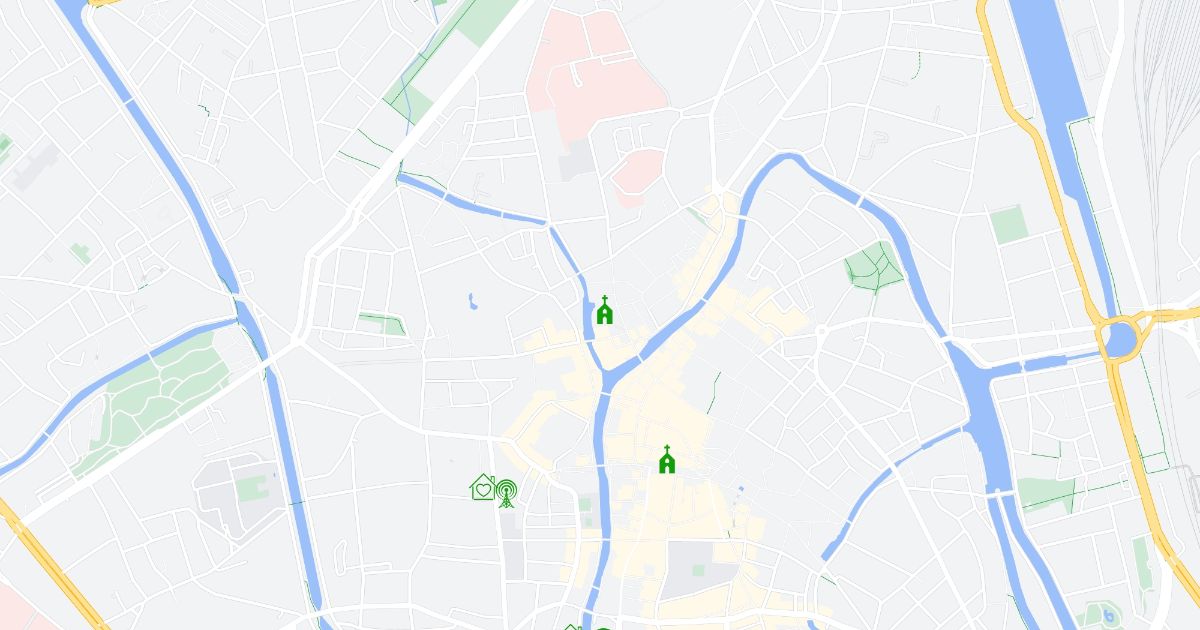Open the church marker east of the river
Viewport: 1200px width, 630px height.
pos(667,460)
